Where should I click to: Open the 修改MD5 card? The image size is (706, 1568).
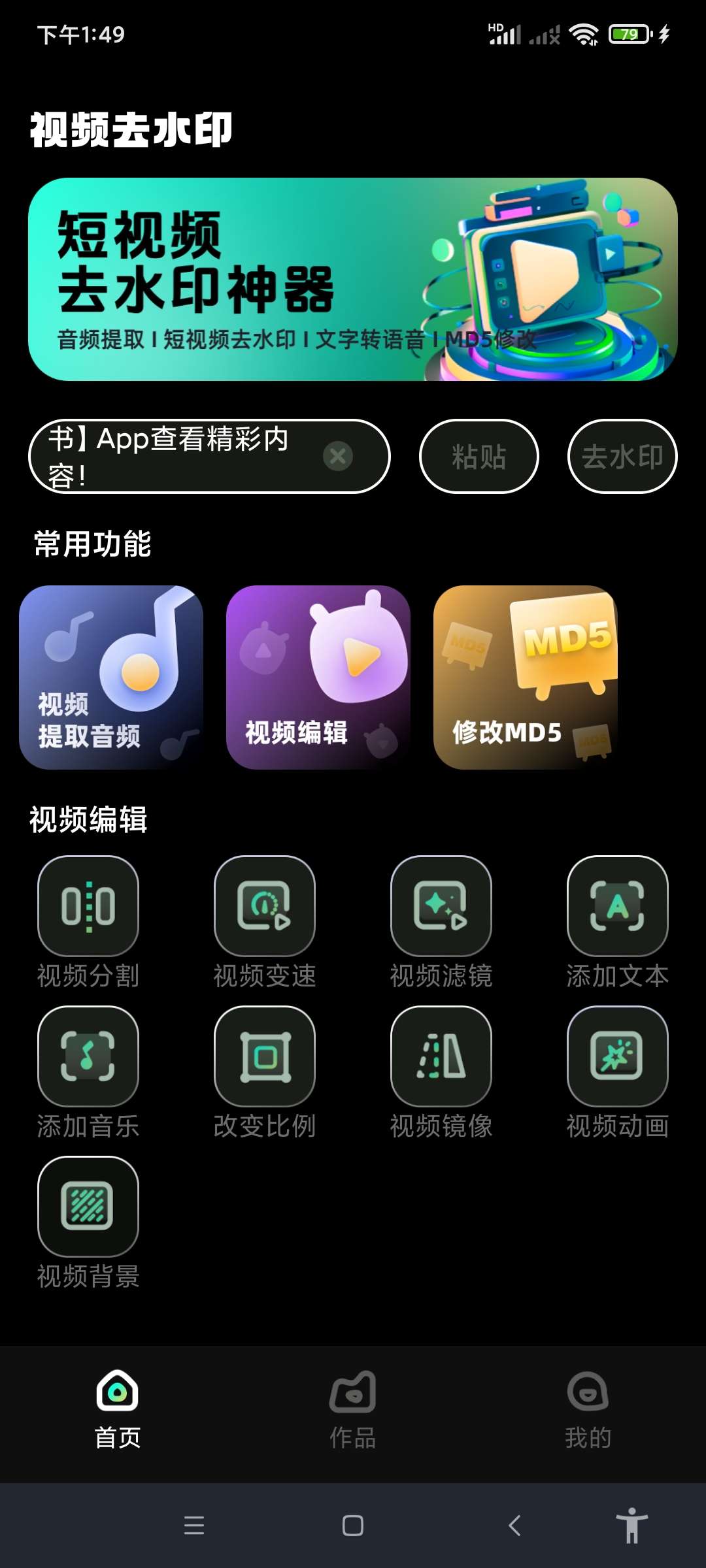(526, 677)
